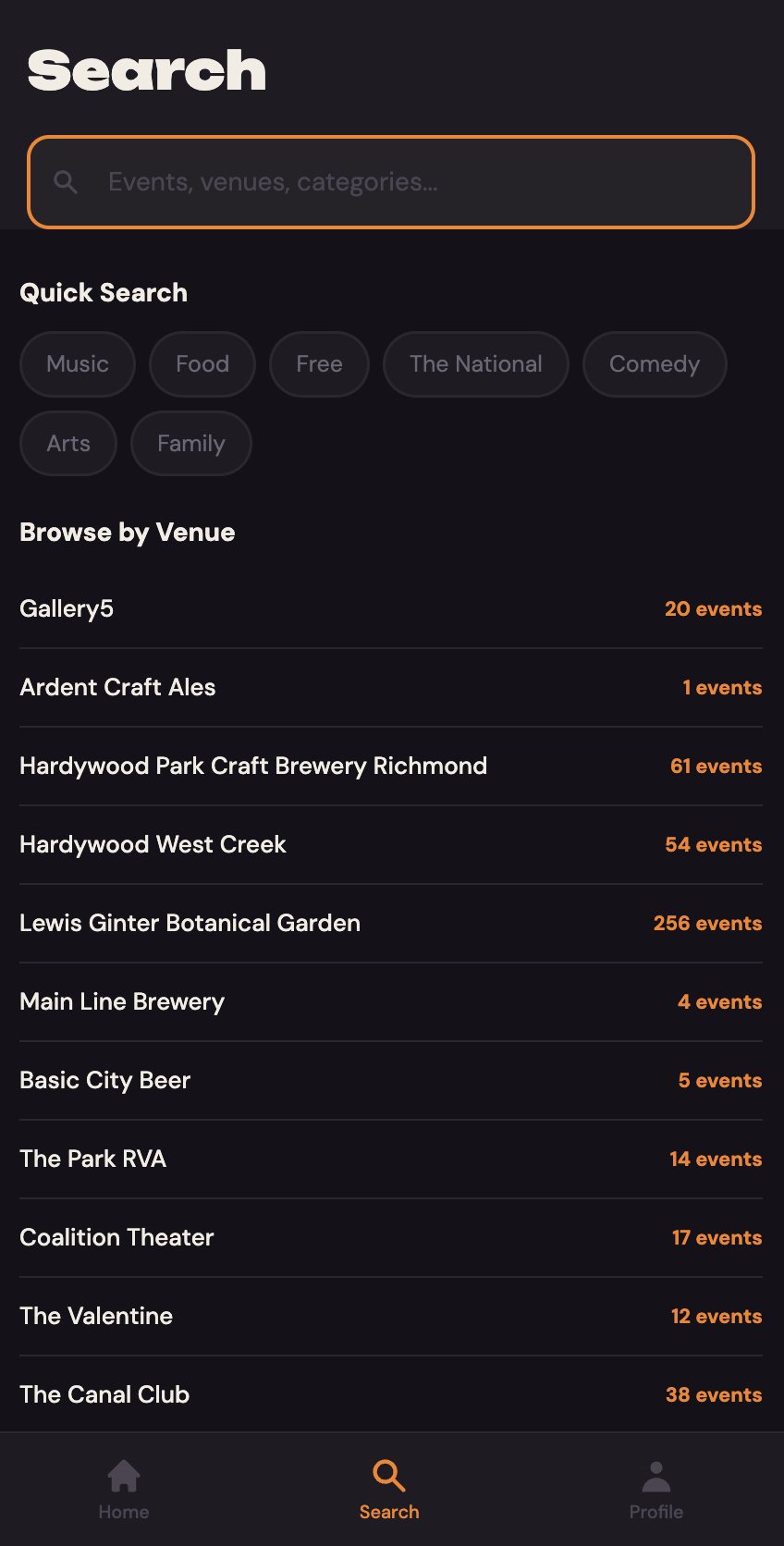Choose the Family filter chip
Screen dimensions: 784x1546
point(190,443)
